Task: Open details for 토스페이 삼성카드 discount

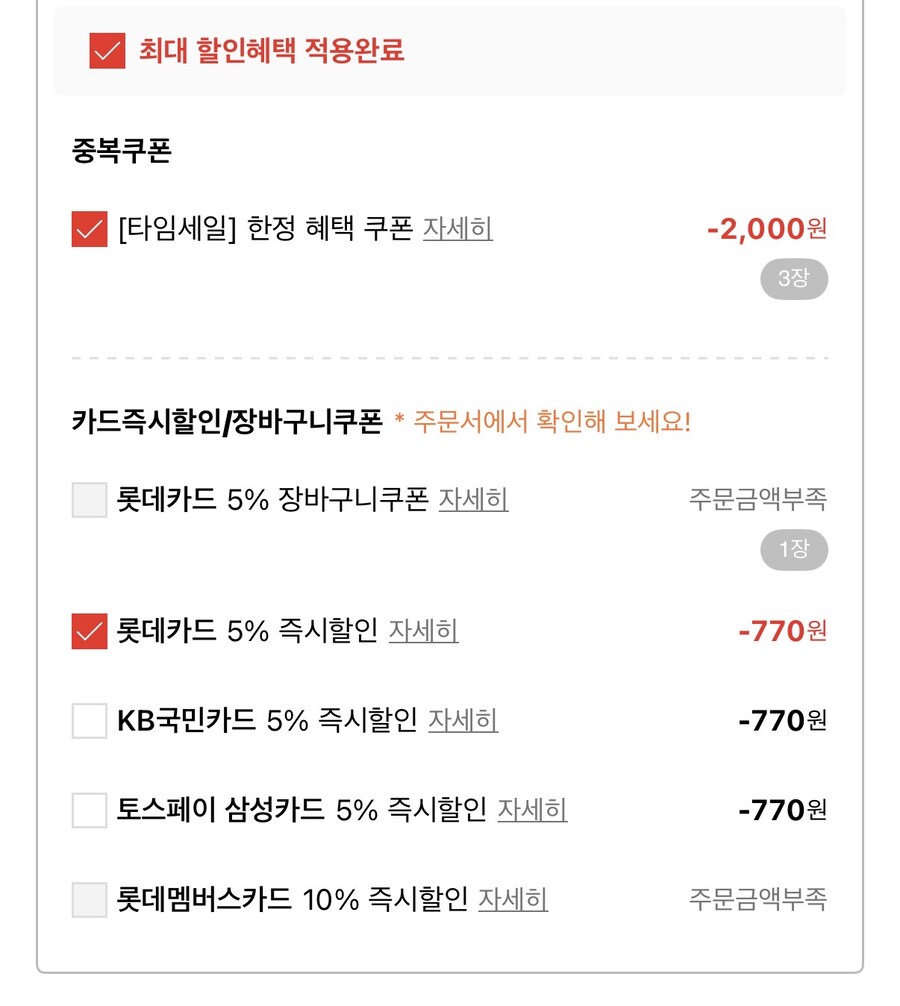Action: (x=531, y=812)
